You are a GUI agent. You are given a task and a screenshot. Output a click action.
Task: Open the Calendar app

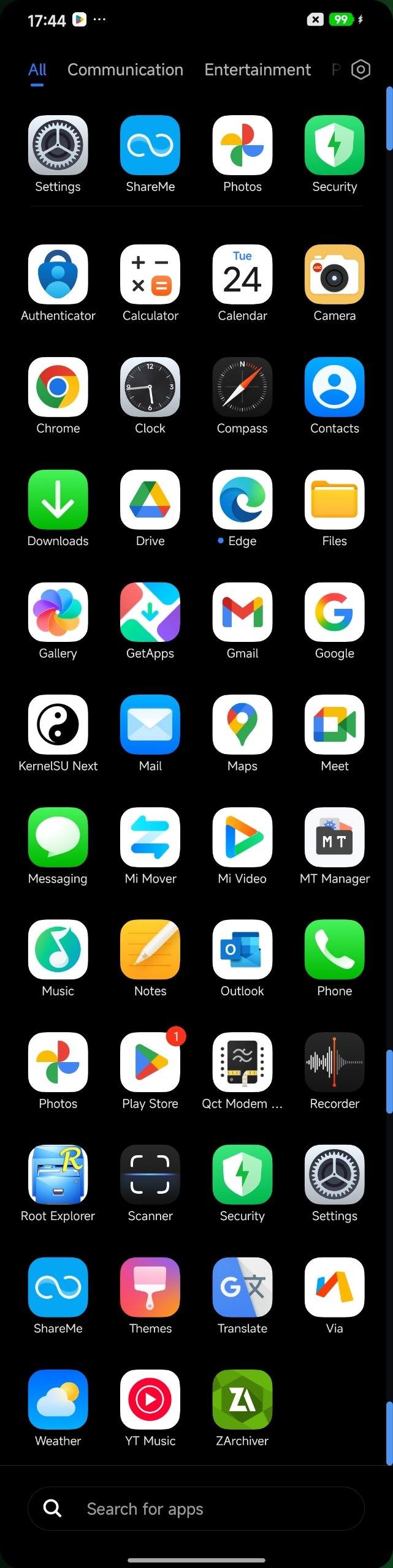click(242, 274)
